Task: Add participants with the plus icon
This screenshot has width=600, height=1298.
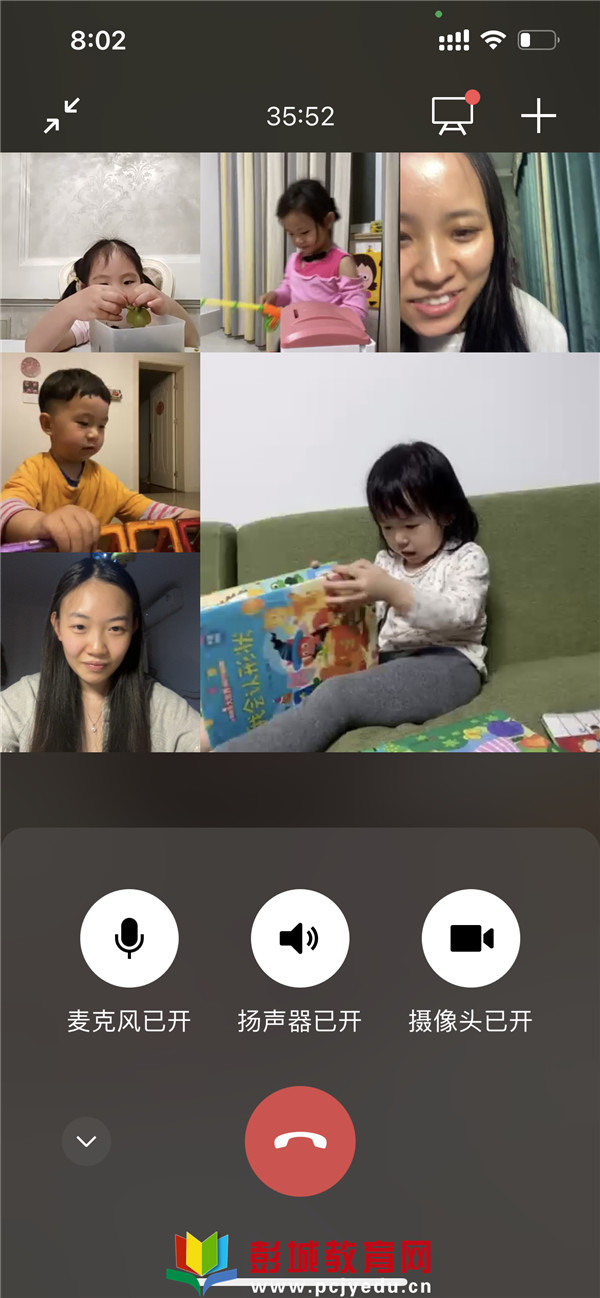Action: point(538,116)
